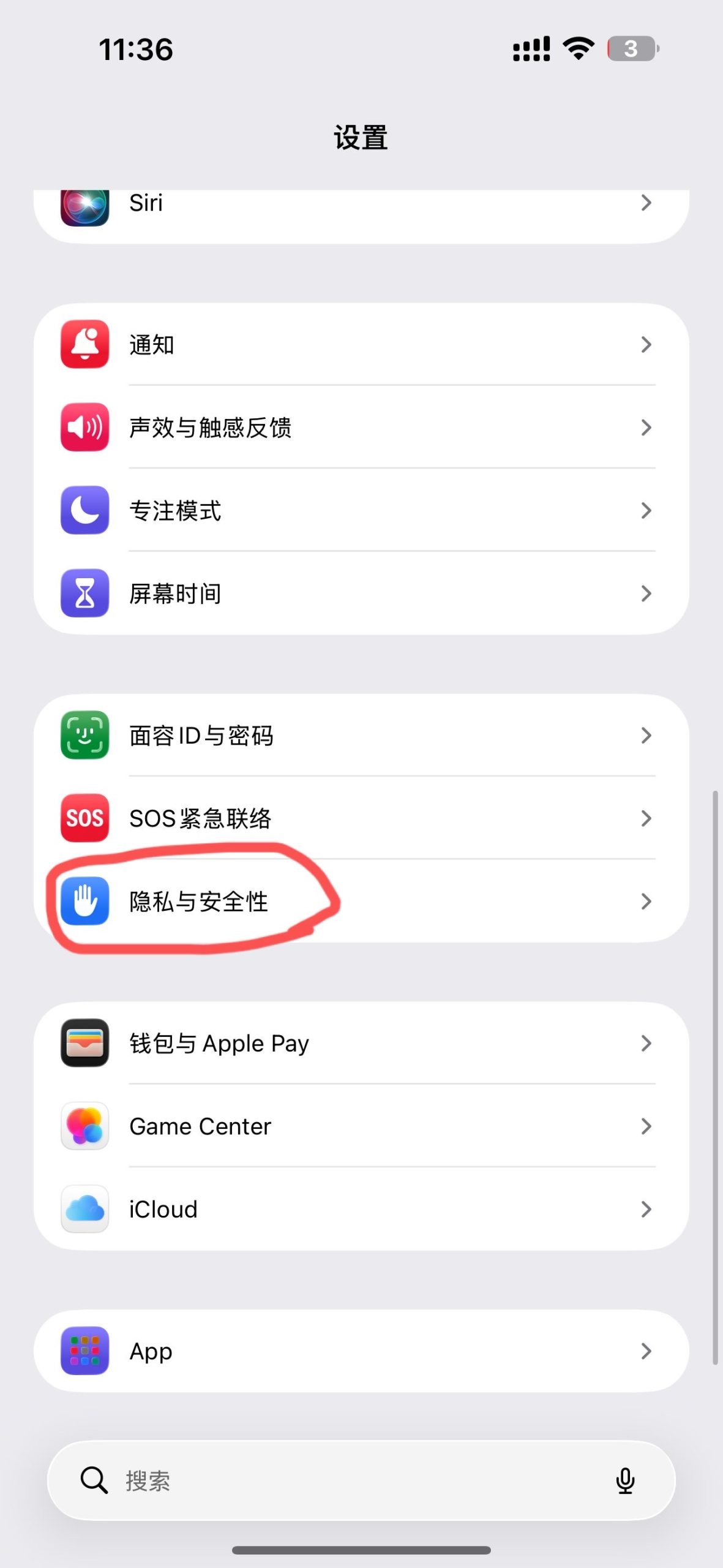Expand the iCloud row chevron

646,1209
